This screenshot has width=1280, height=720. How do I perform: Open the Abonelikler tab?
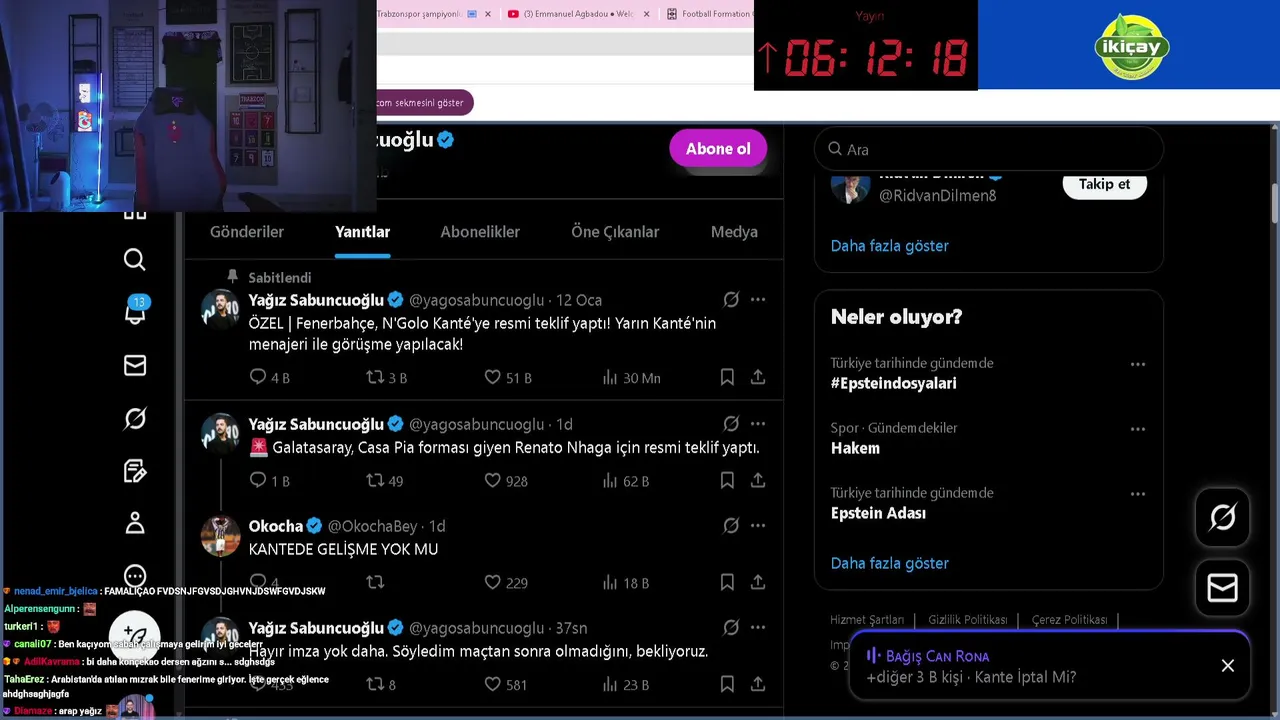pos(480,232)
